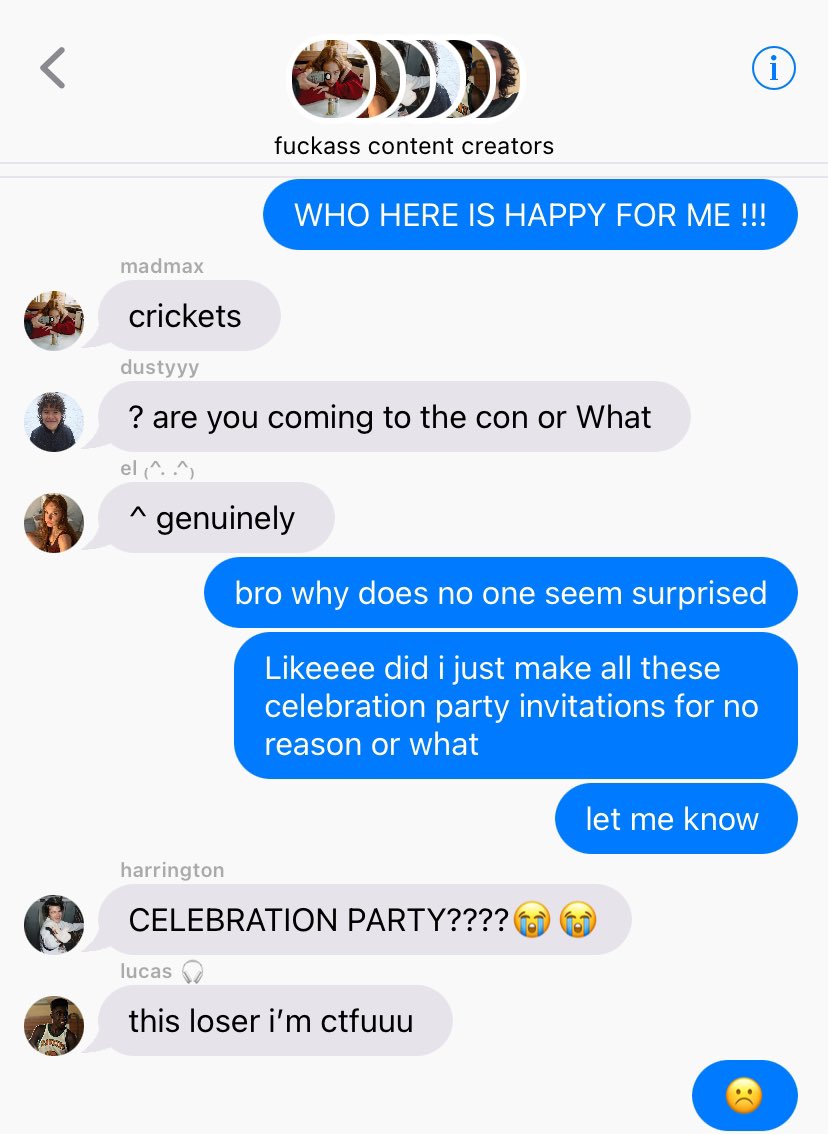View madmax's profile picture
This screenshot has height=1134, width=828.
pos(54,321)
